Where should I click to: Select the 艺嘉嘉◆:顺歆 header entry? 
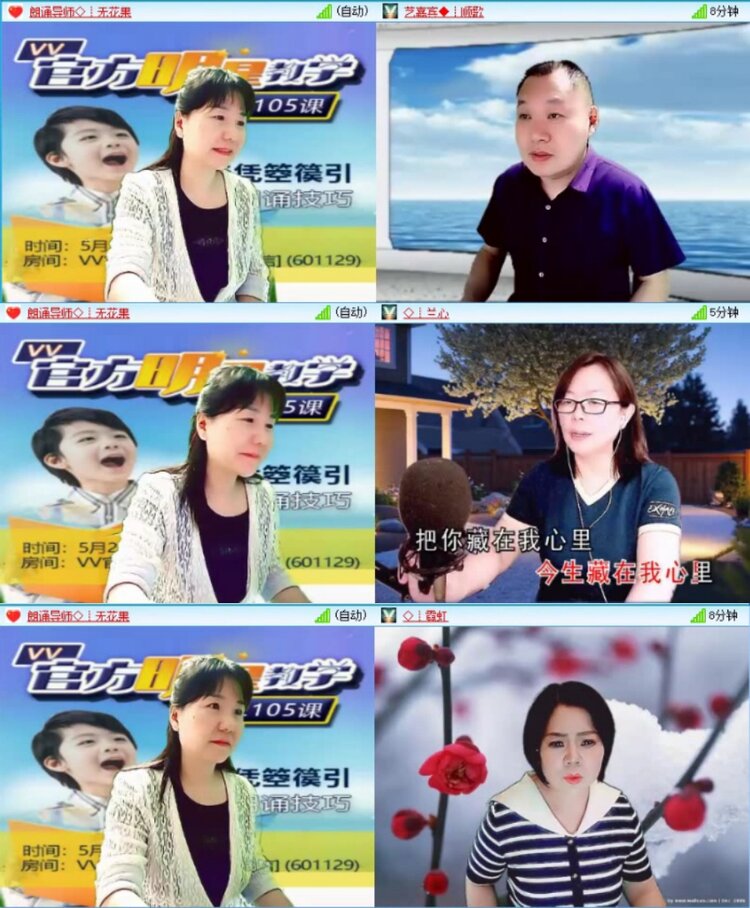pyautogui.click(x=430, y=12)
